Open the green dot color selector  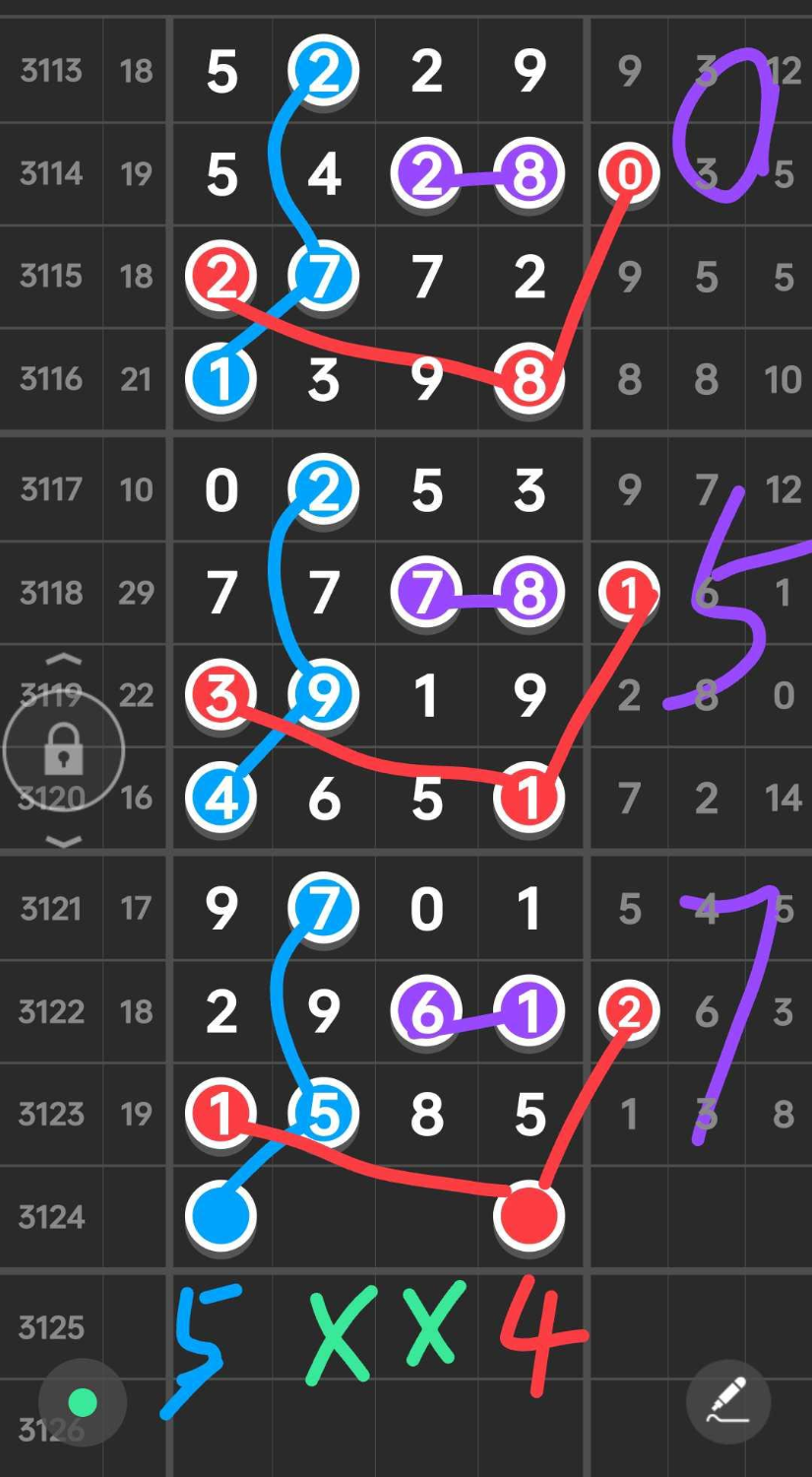83,1402
